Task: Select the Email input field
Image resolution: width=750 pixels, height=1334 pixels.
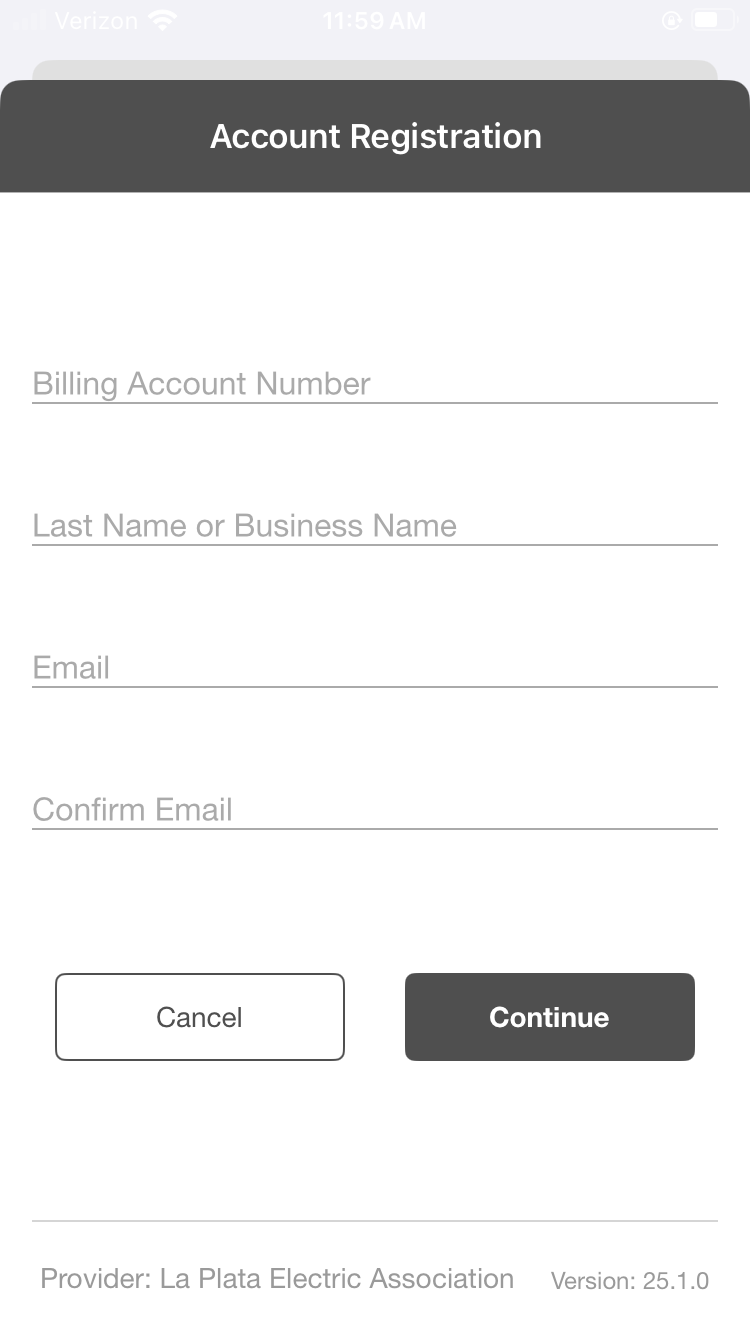Action: tap(375, 667)
